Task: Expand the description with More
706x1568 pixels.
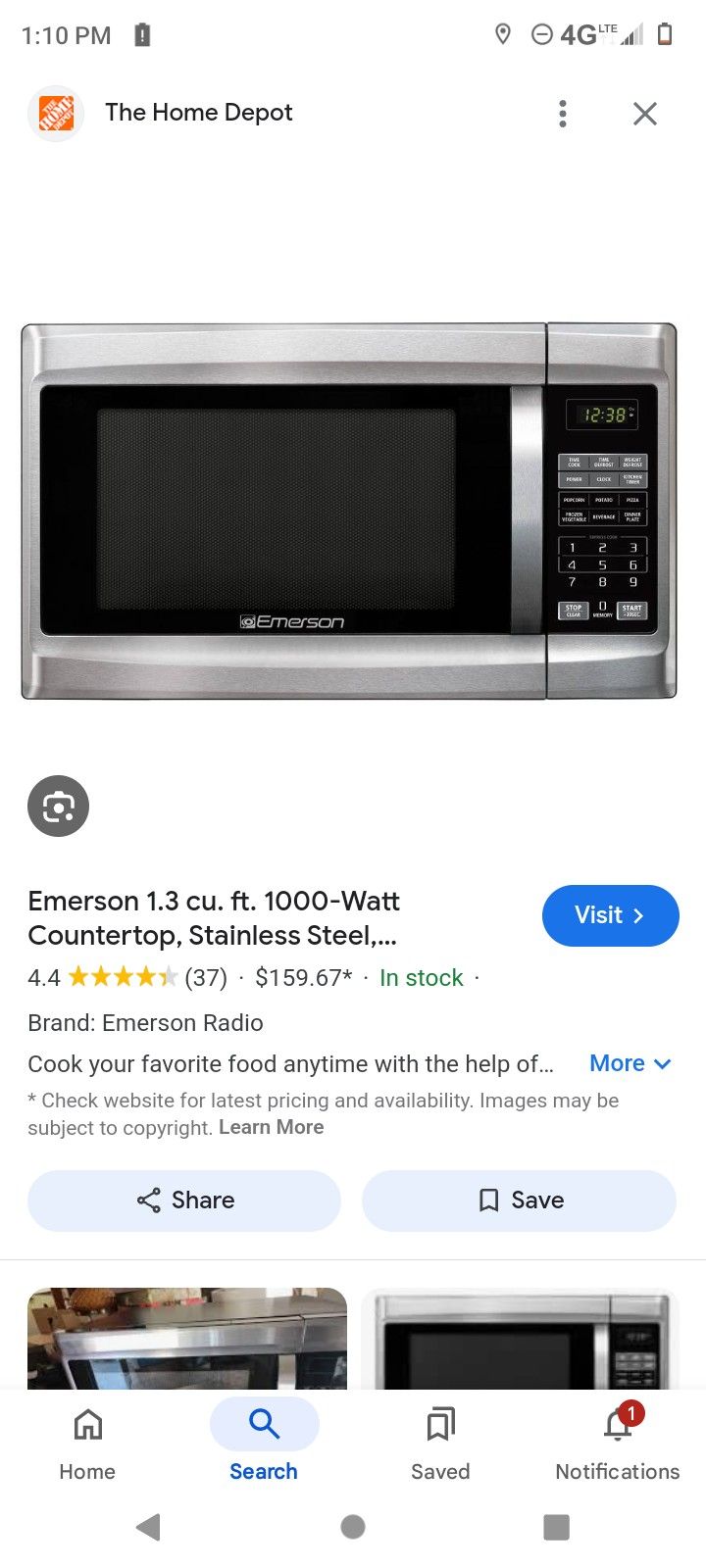Action: (x=630, y=1063)
